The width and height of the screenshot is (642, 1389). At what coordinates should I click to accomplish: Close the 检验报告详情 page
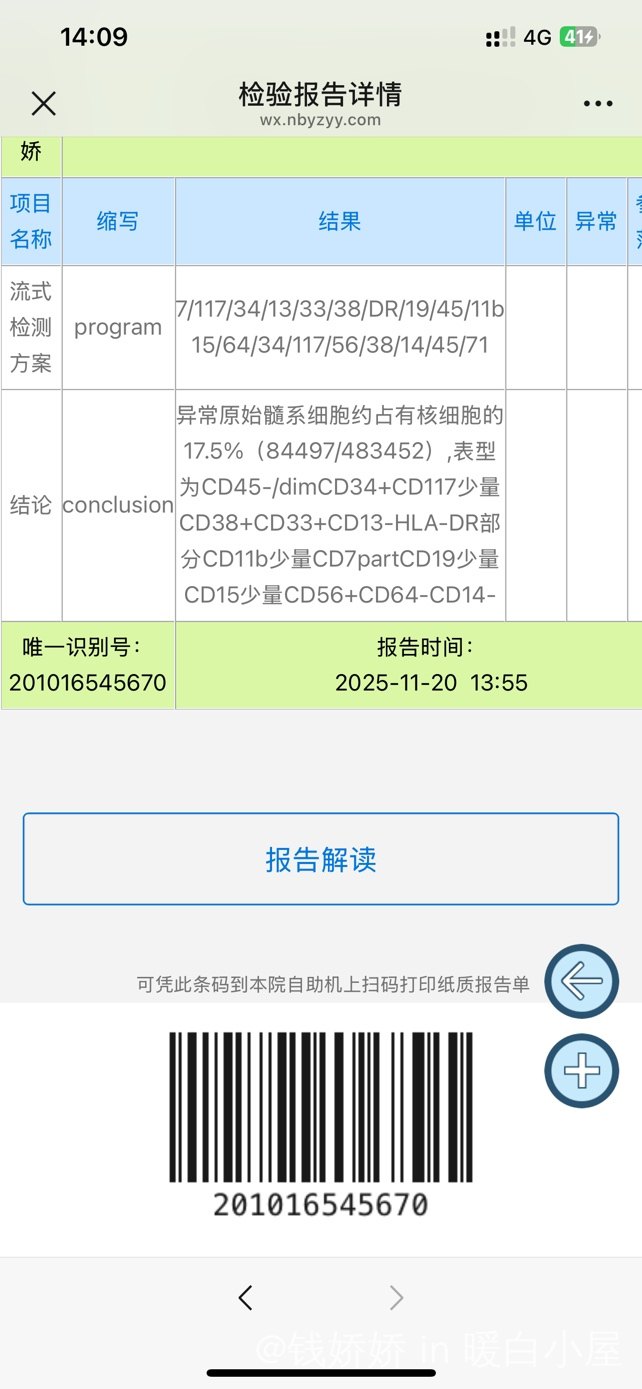43,103
